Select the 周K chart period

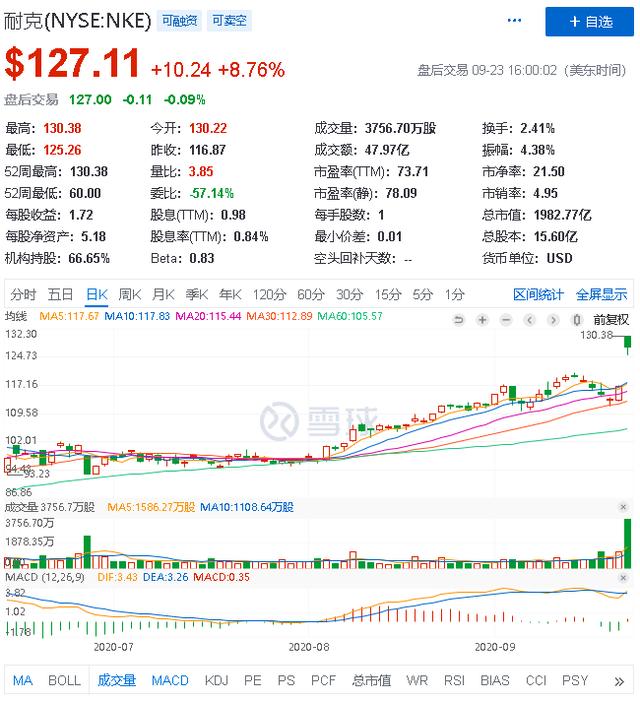point(130,294)
